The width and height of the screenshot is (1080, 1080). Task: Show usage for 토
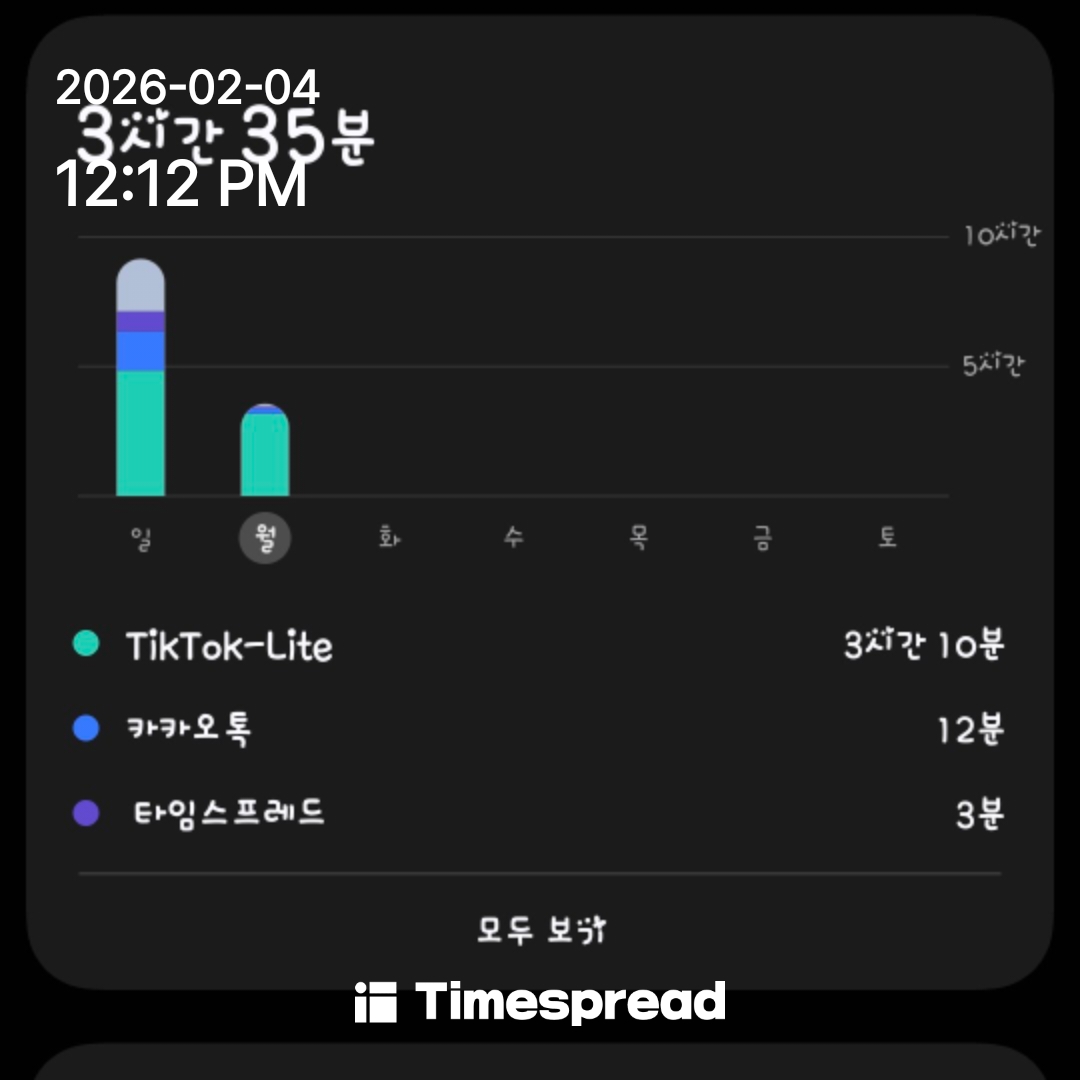(x=887, y=538)
